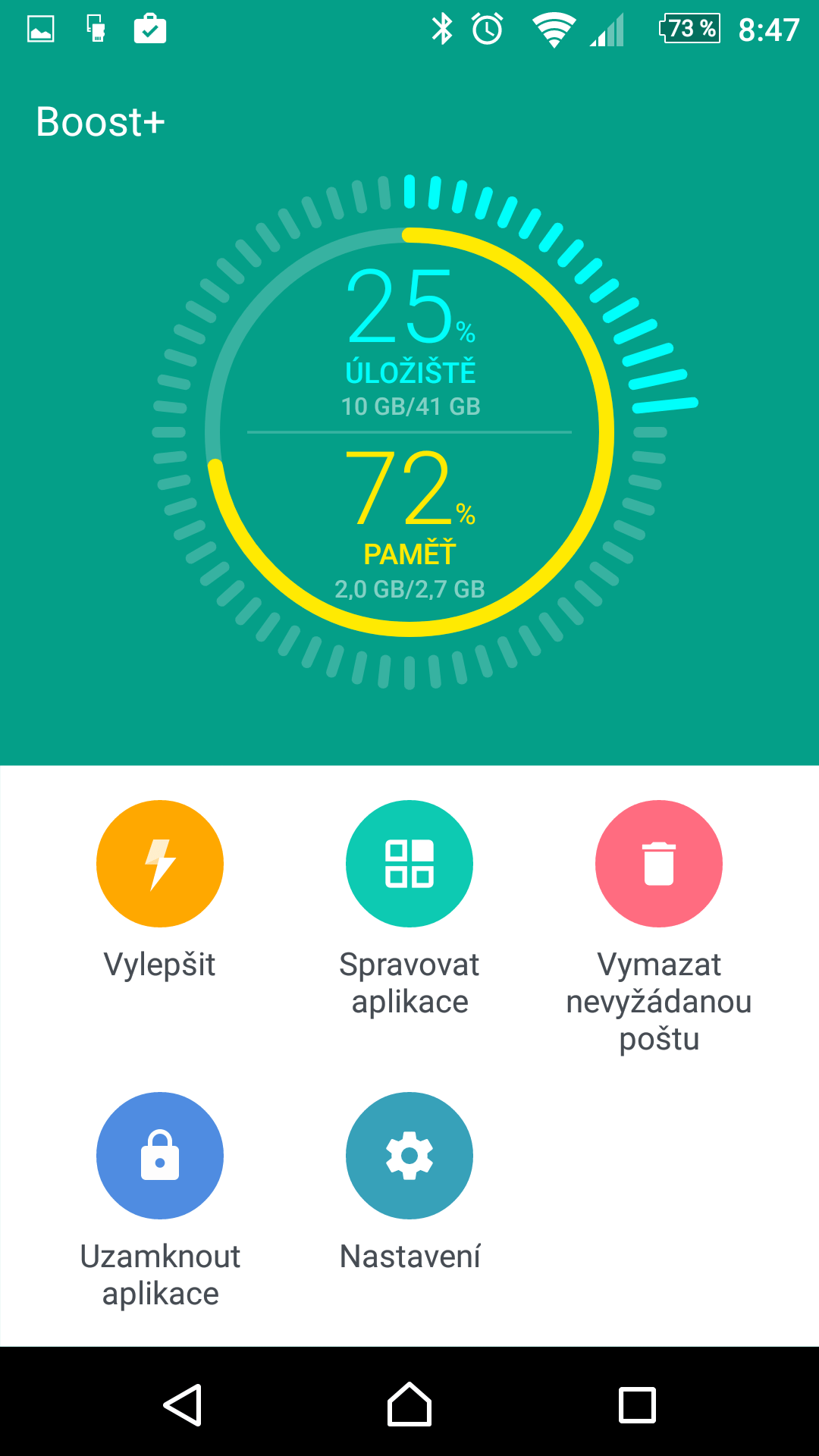
Task: Go to Nastavení settings
Action: click(409, 1156)
